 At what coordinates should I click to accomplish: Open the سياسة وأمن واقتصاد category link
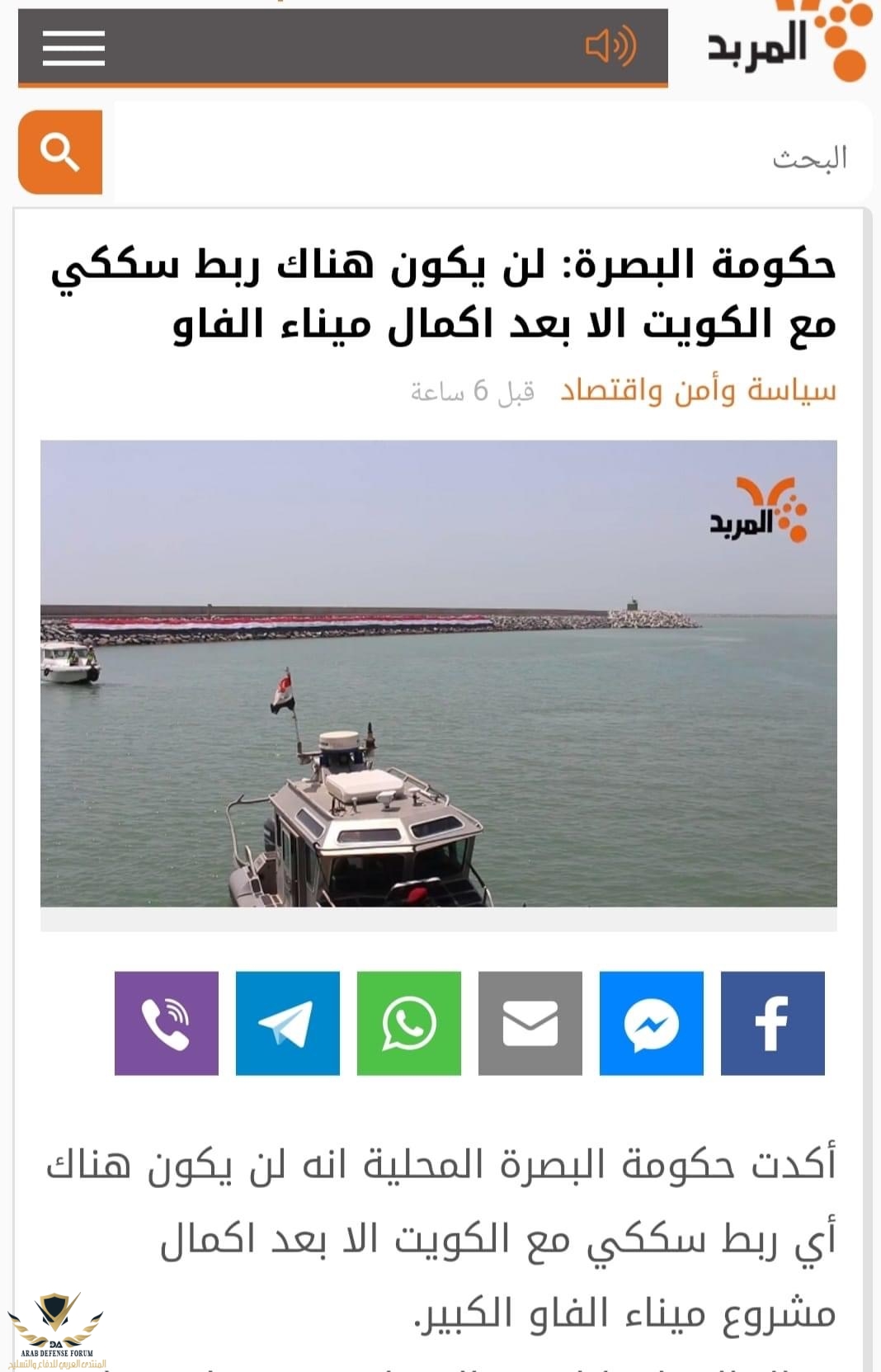pos(698,390)
